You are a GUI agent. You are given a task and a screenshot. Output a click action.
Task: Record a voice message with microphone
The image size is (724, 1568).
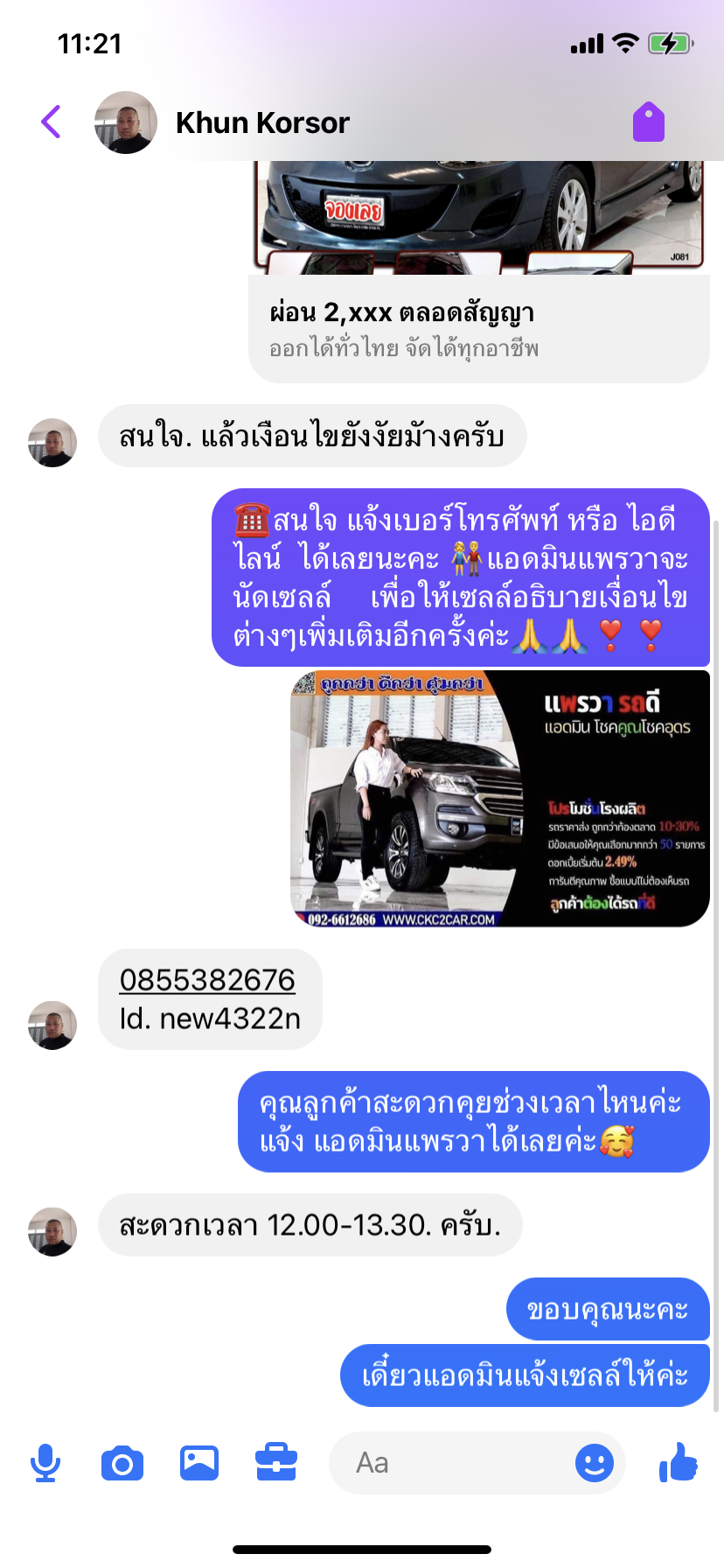45,1463
